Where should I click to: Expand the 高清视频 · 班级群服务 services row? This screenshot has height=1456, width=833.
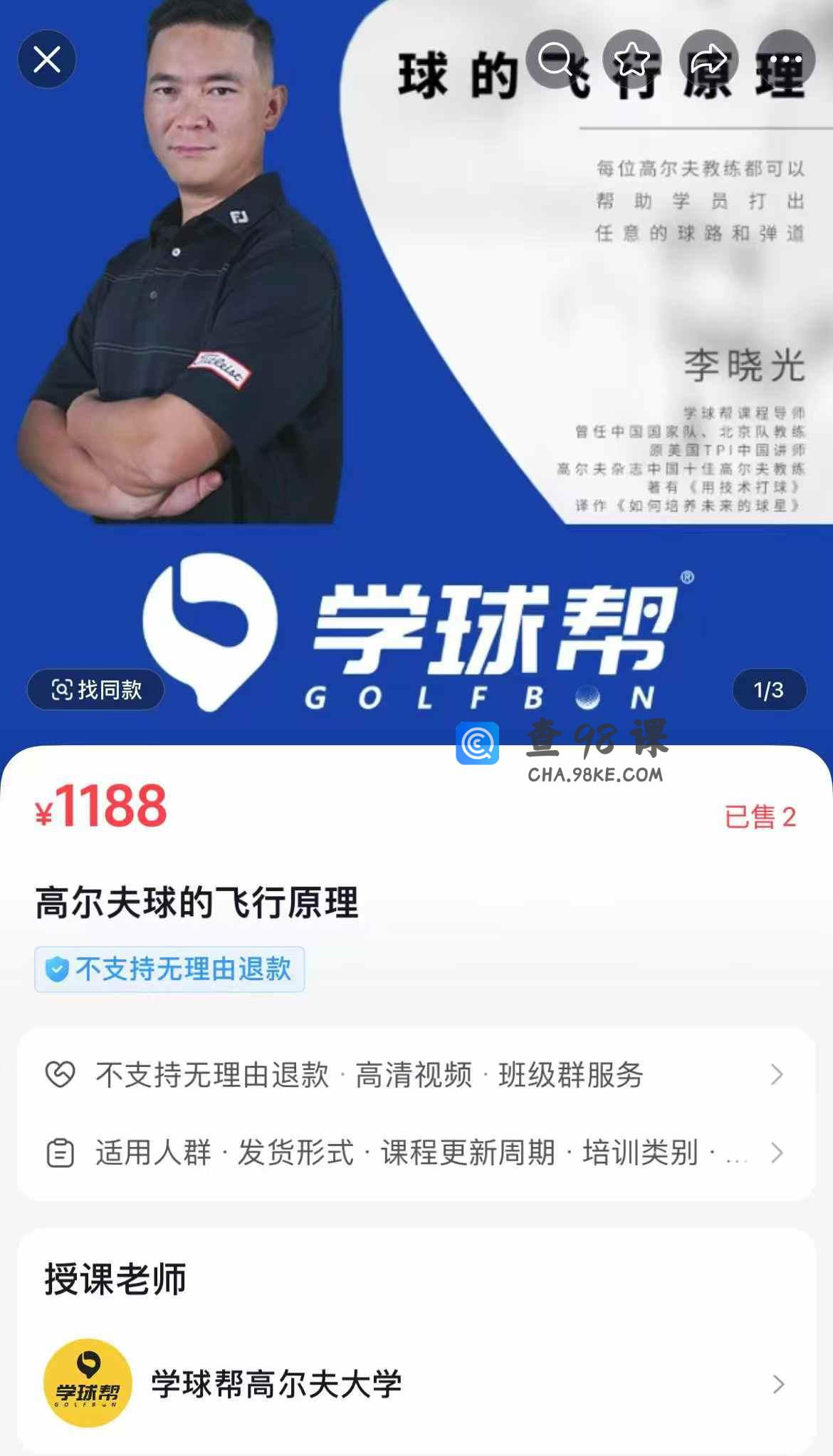point(416,1075)
